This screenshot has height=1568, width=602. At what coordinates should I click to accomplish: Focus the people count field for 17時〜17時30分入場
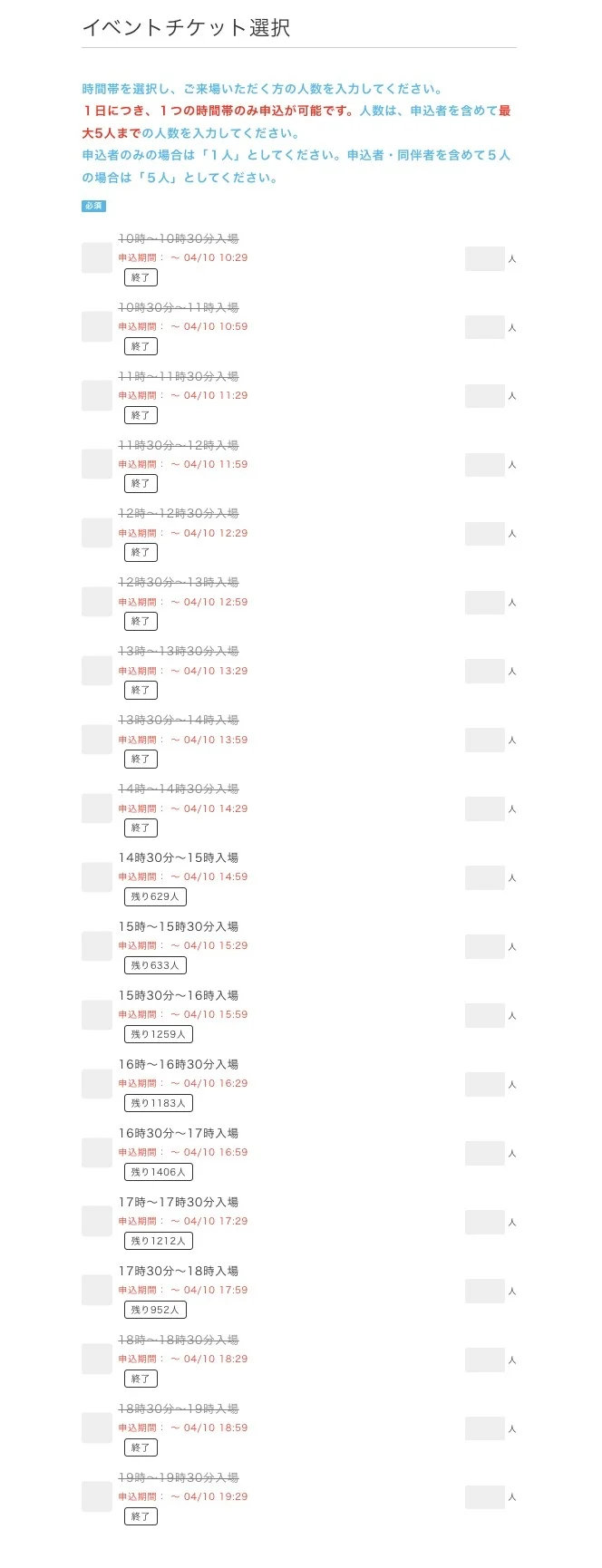(485, 1222)
